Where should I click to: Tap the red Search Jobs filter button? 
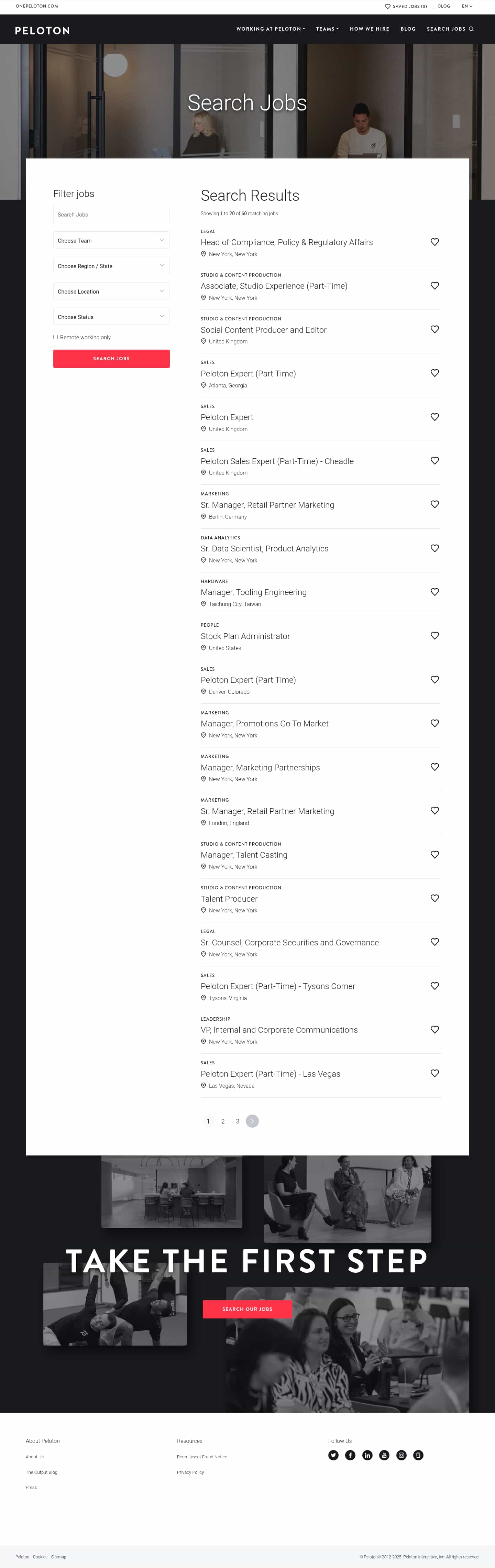(111, 359)
